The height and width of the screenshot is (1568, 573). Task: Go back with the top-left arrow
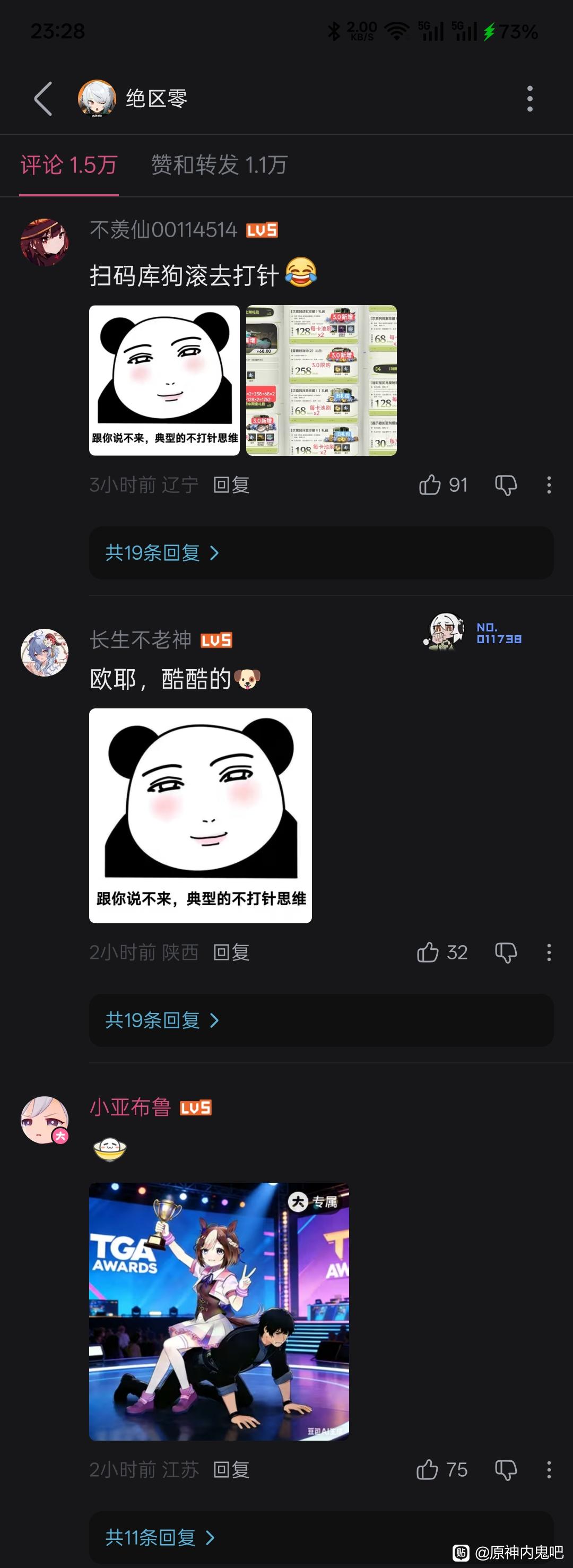click(x=42, y=99)
